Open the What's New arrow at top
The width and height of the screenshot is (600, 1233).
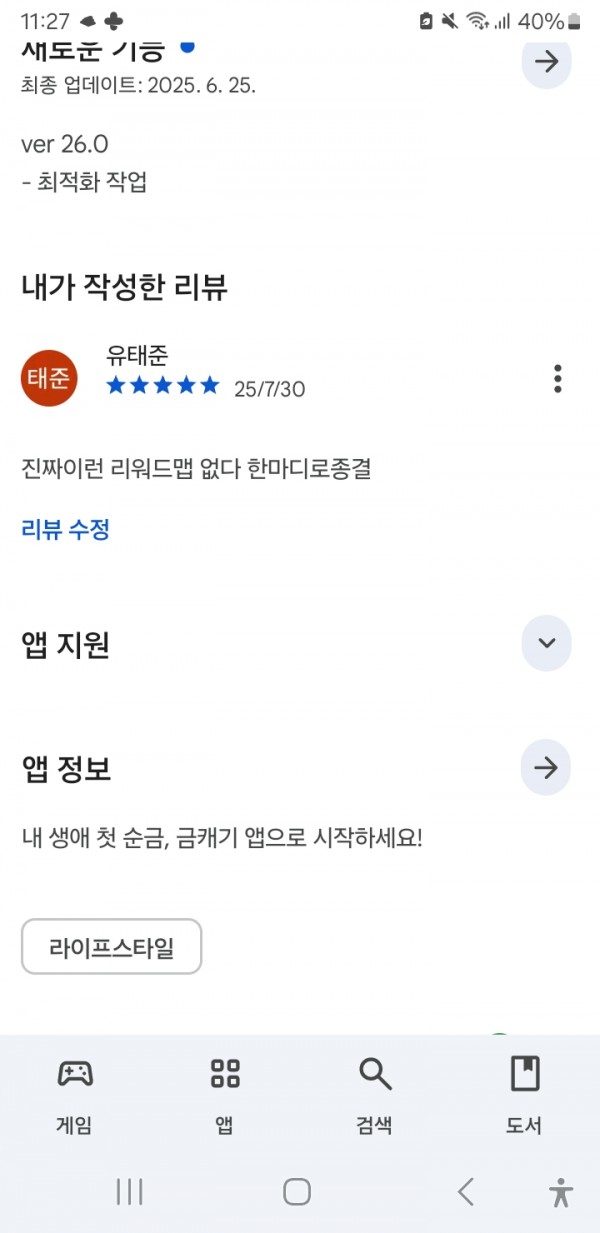coord(546,62)
